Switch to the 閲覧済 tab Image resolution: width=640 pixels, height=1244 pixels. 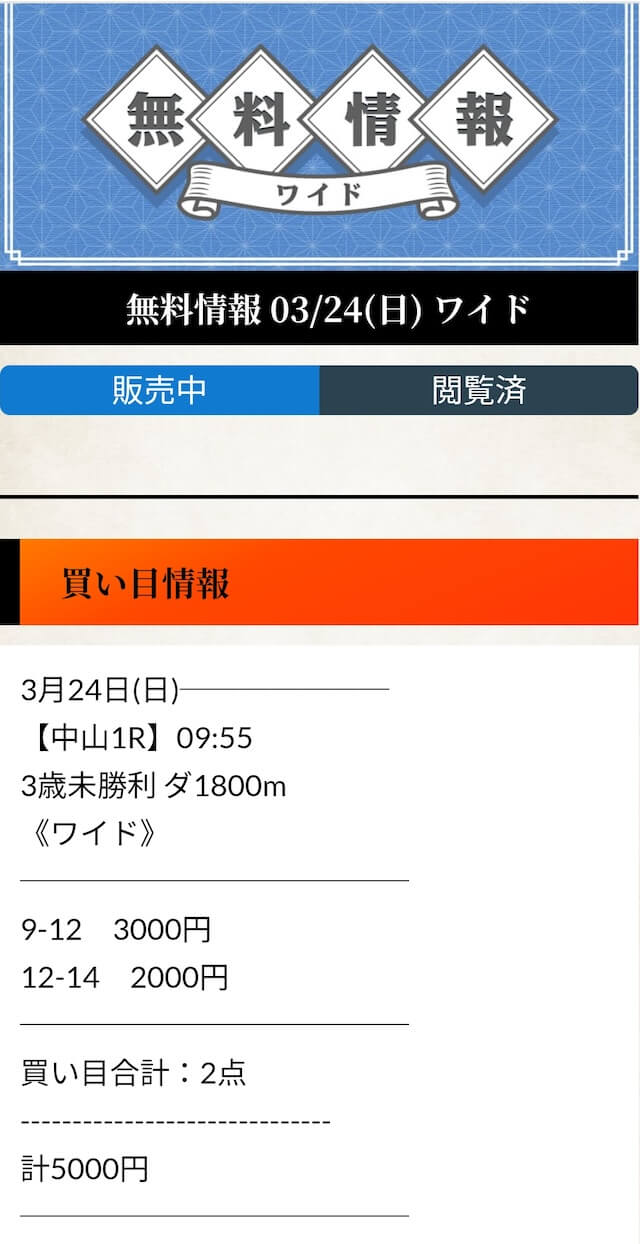(x=479, y=390)
